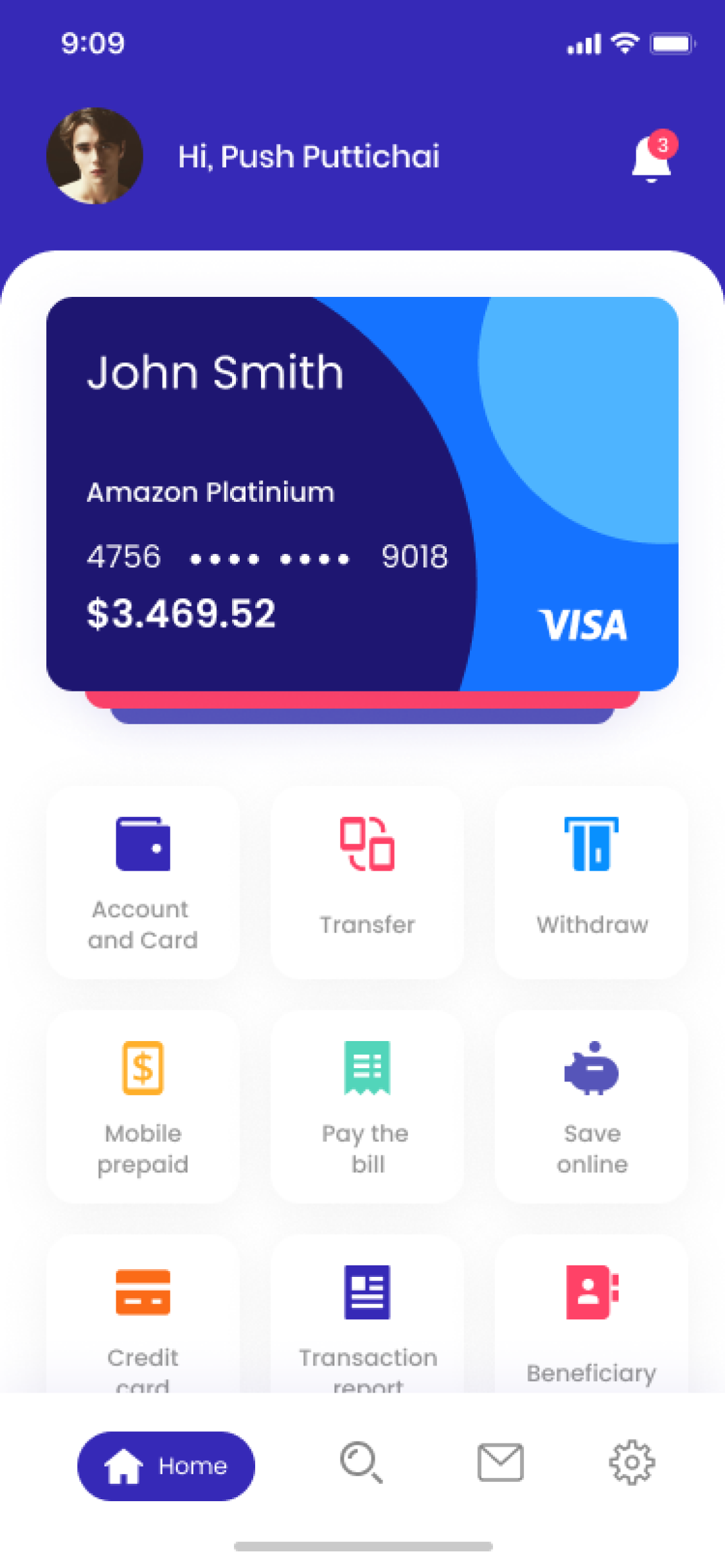This screenshot has width=725, height=1568.
Task: Select the Withdraw option
Action: coord(591,883)
